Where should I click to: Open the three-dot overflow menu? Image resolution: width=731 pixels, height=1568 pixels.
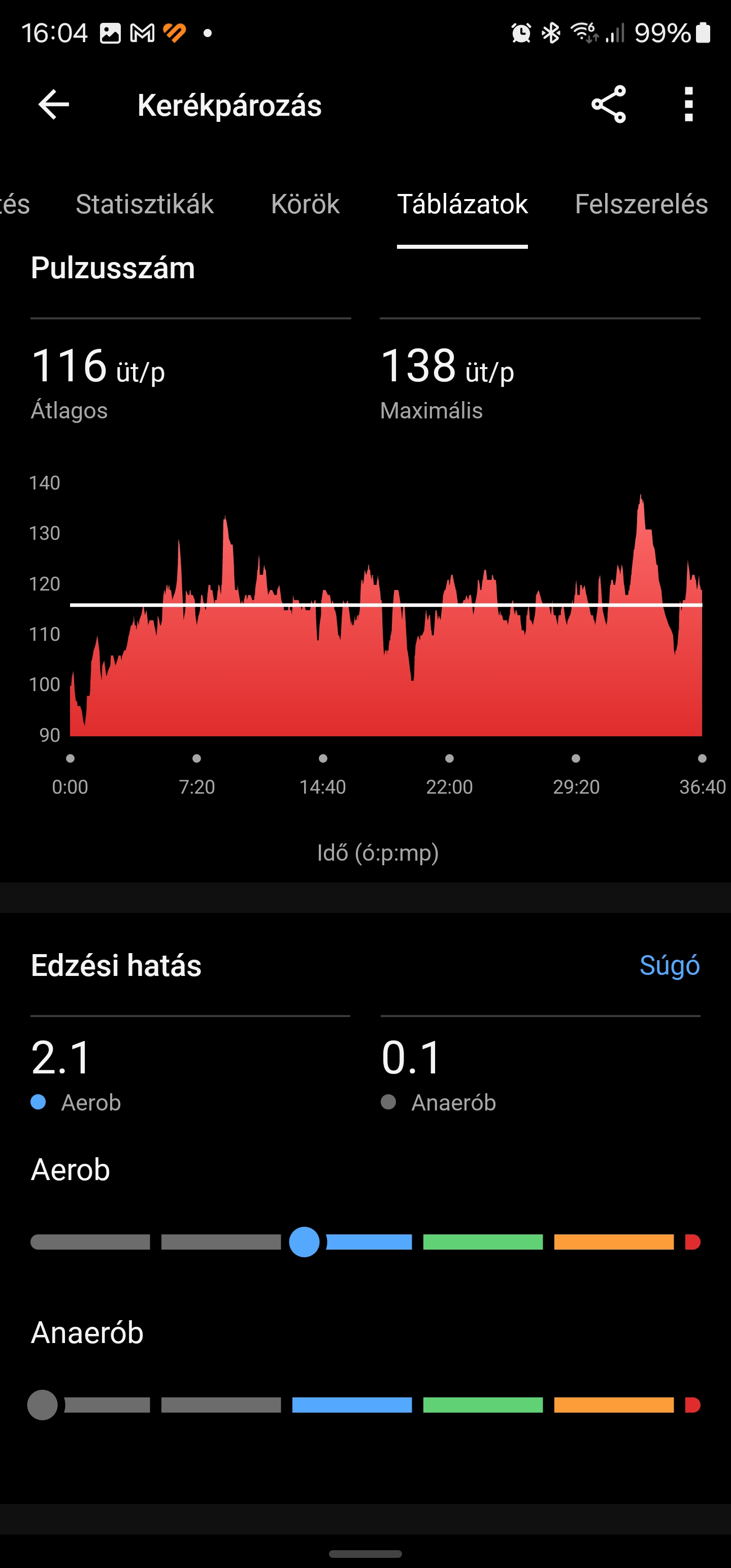[x=688, y=105]
